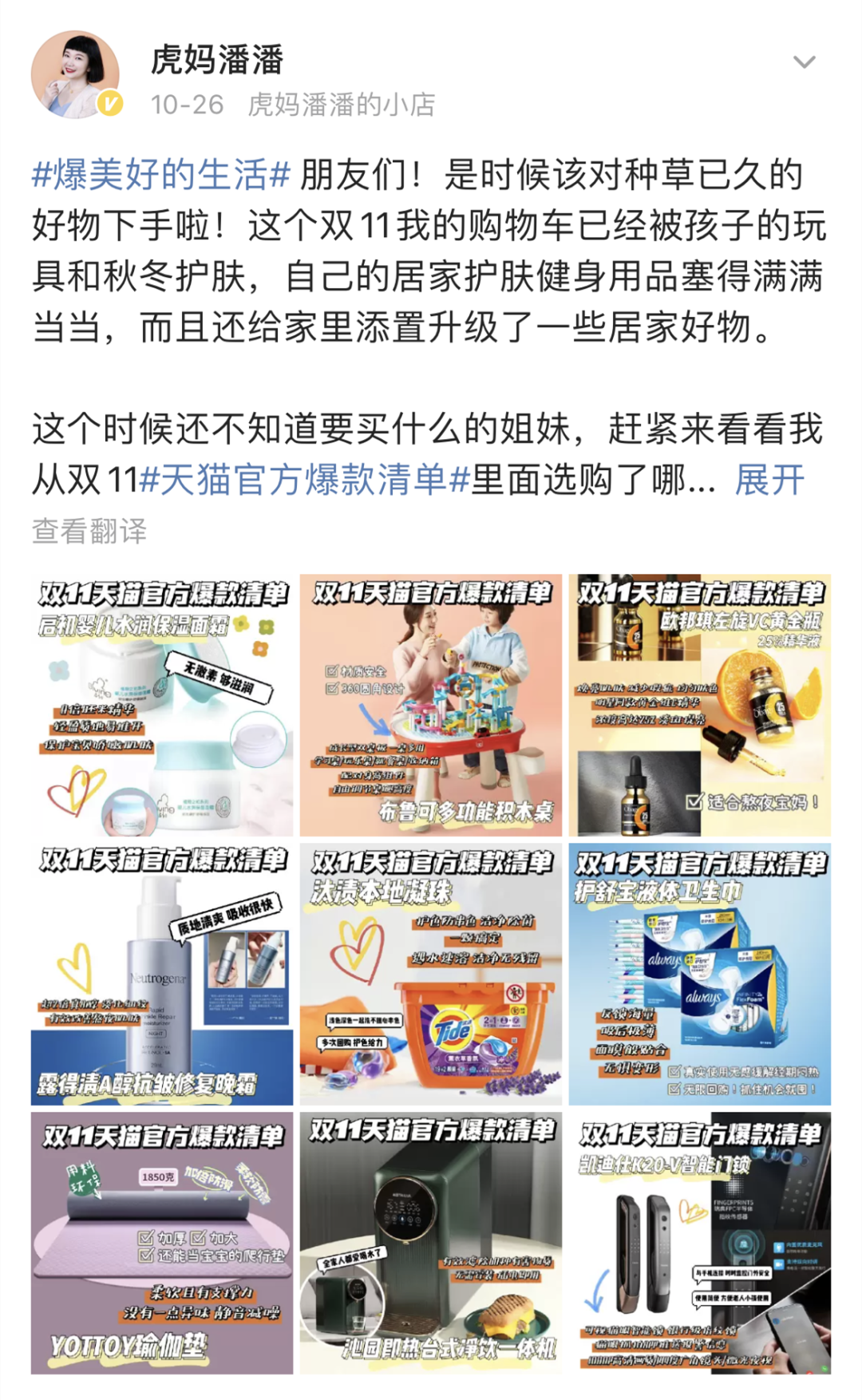This screenshot has height=1400, width=862.
Task: Open the 护舒宝液体卫生巾 image
Action: click(x=699, y=974)
